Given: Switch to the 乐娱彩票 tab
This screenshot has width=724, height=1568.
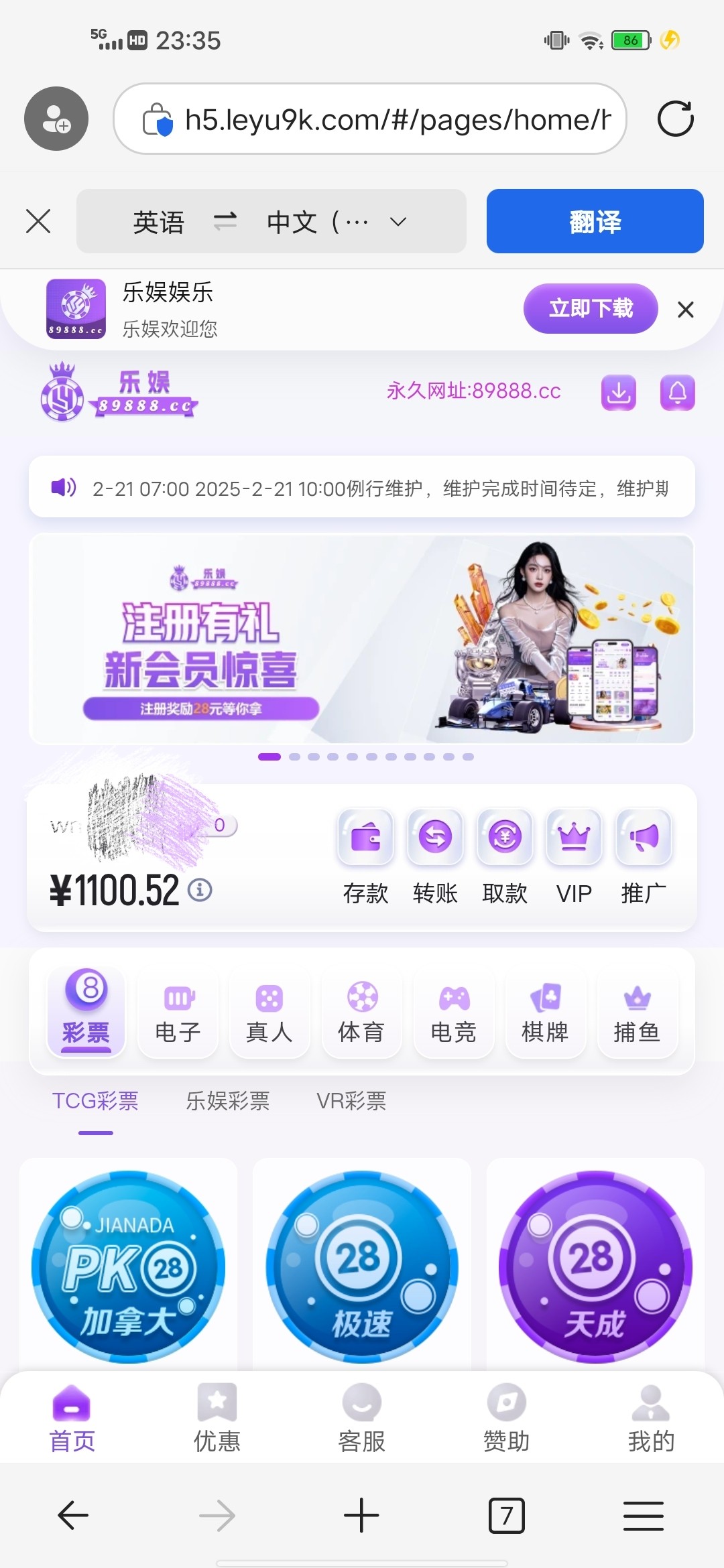Looking at the screenshot, I should coord(227,1101).
